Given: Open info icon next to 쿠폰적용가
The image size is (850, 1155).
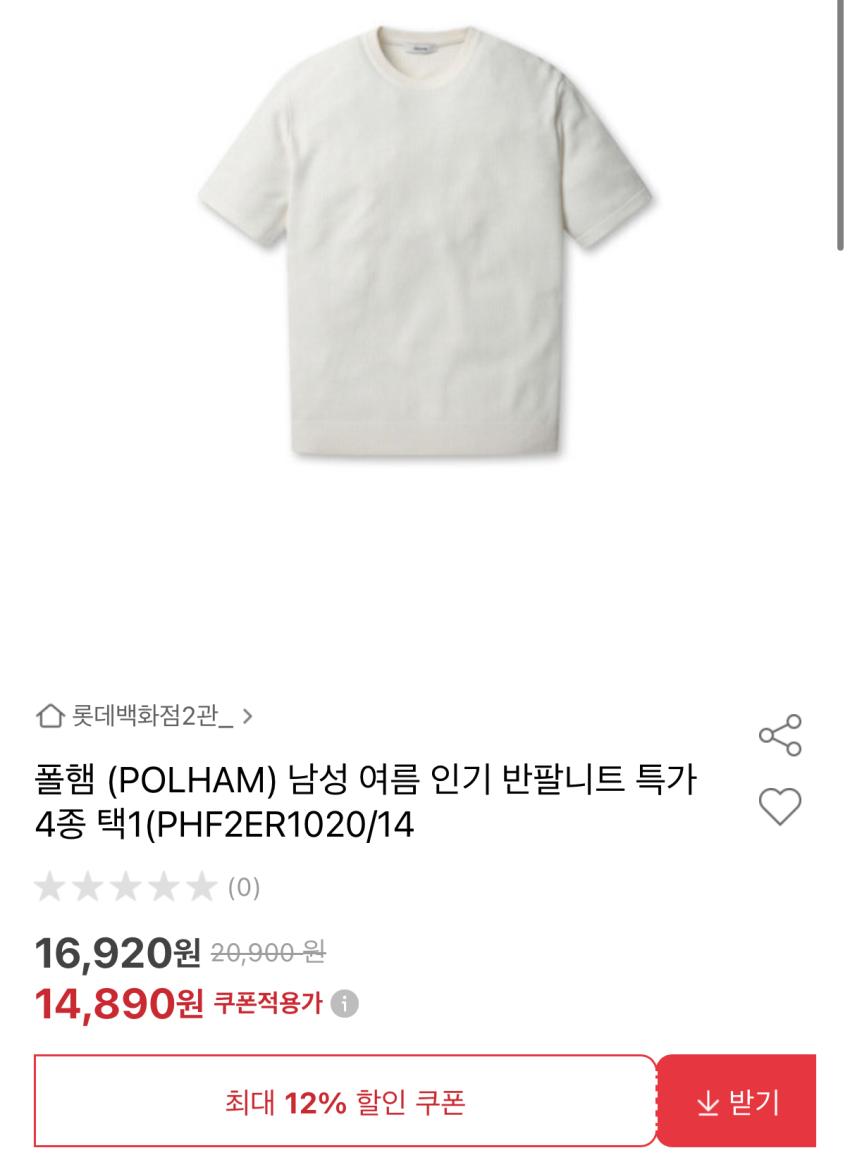Looking at the screenshot, I should pyautogui.click(x=345, y=1003).
